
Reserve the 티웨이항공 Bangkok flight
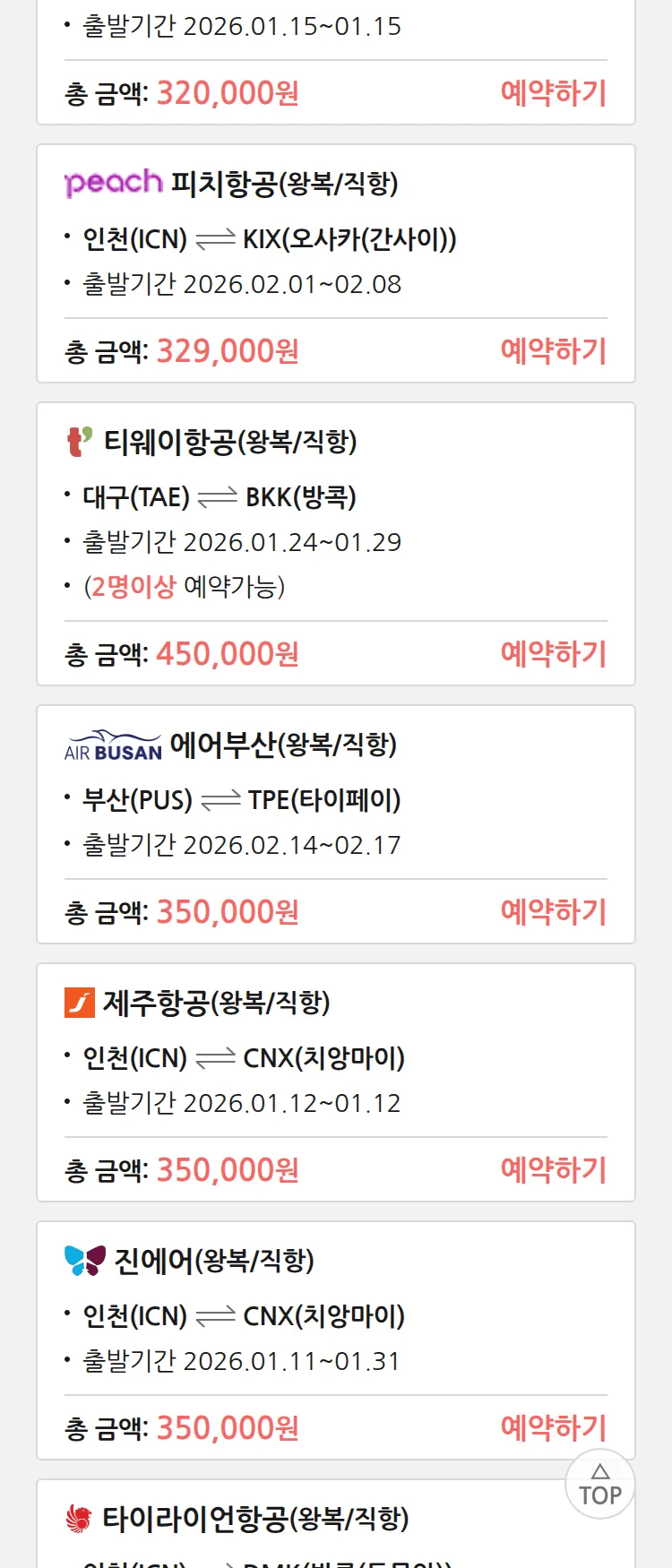click(x=553, y=654)
